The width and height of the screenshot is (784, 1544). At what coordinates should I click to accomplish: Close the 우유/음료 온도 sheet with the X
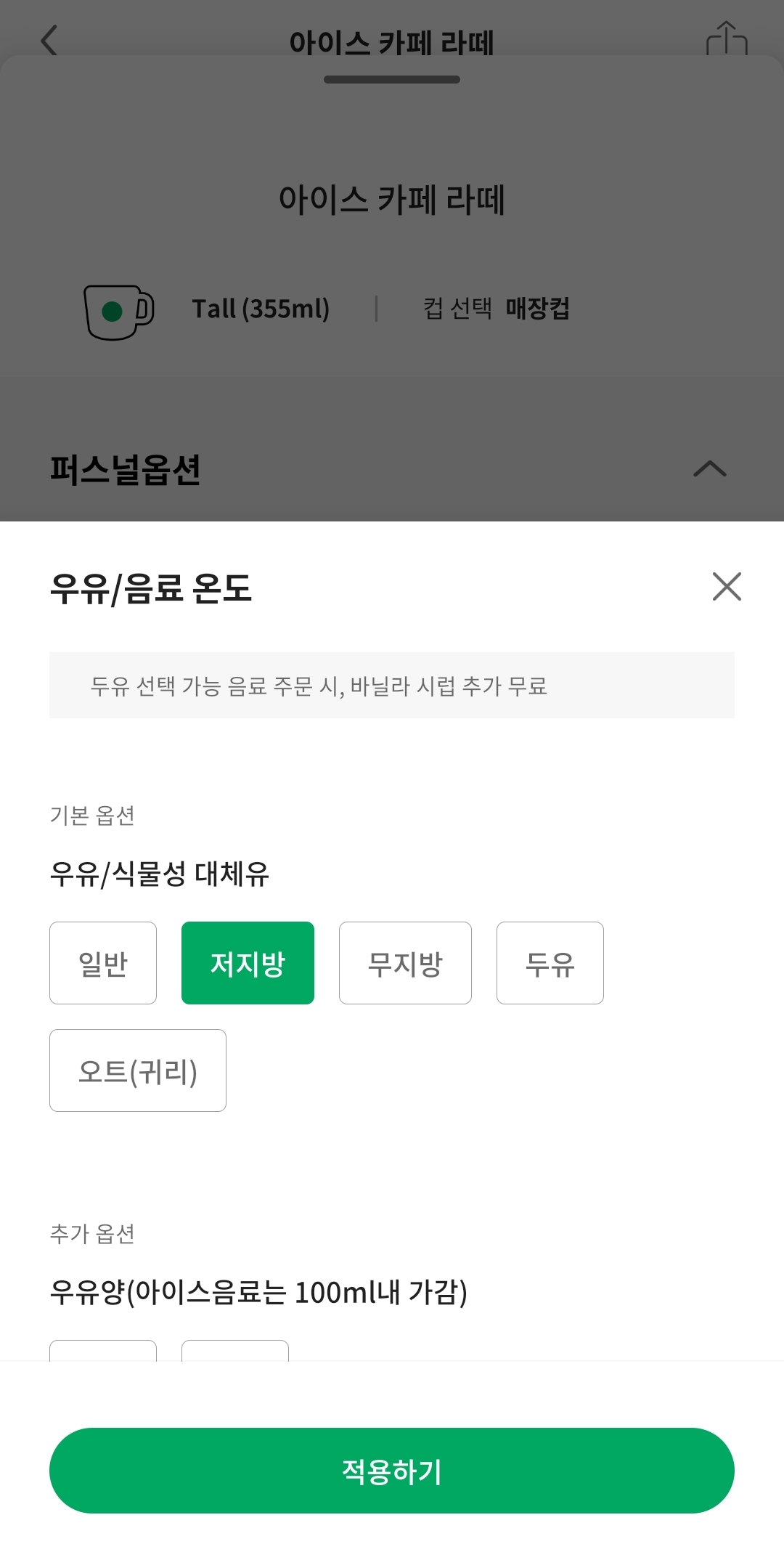725,587
